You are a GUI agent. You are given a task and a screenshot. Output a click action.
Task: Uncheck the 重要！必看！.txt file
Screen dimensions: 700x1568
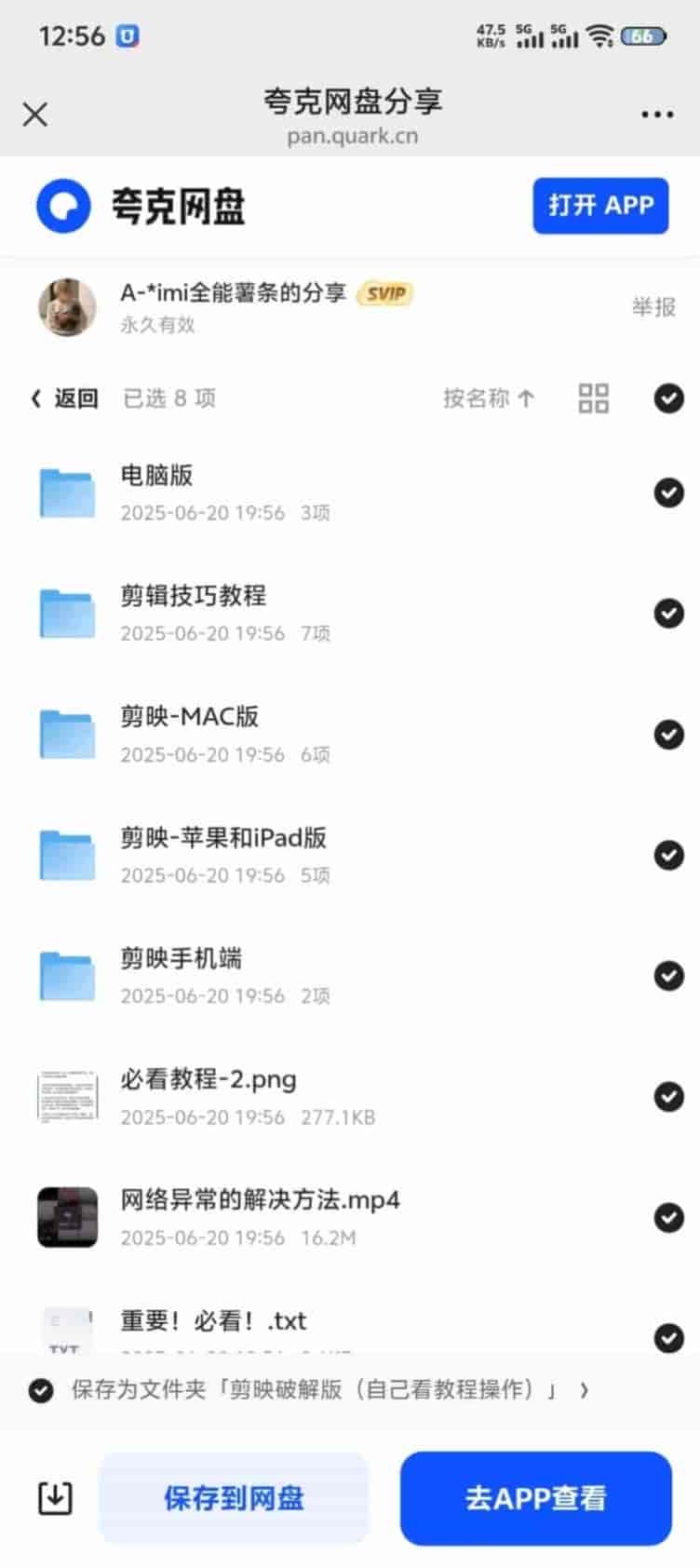click(x=668, y=1337)
